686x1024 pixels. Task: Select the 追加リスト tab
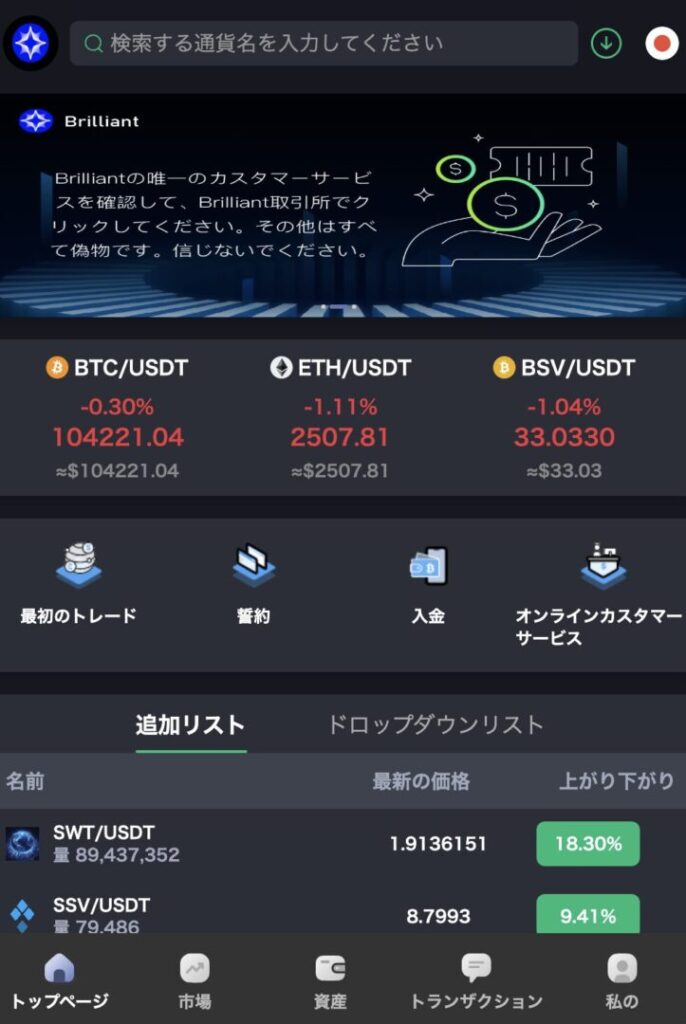pyautogui.click(x=190, y=725)
